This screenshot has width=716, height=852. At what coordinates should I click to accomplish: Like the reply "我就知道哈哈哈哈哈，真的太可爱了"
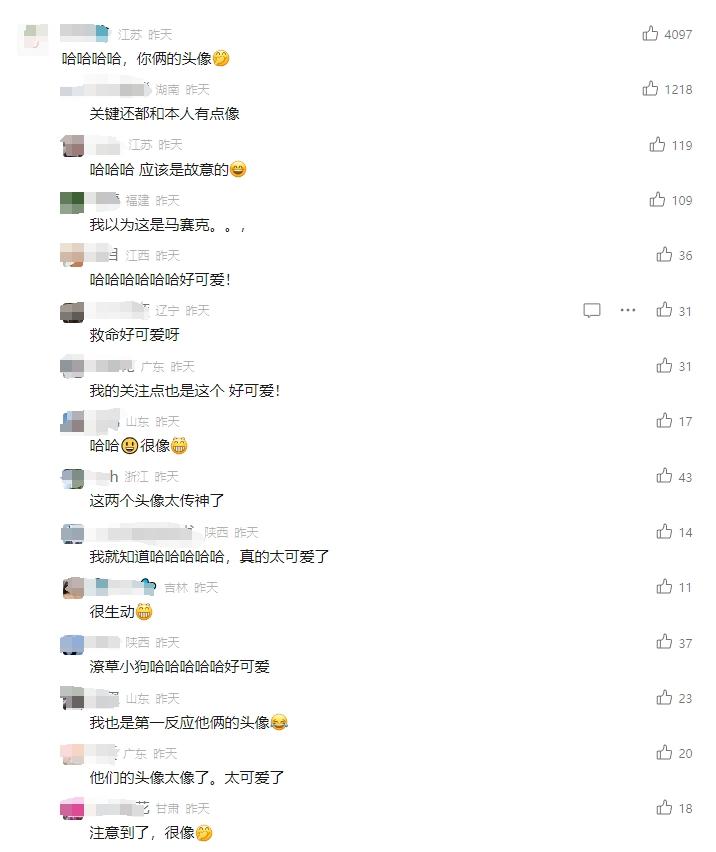(x=664, y=532)
